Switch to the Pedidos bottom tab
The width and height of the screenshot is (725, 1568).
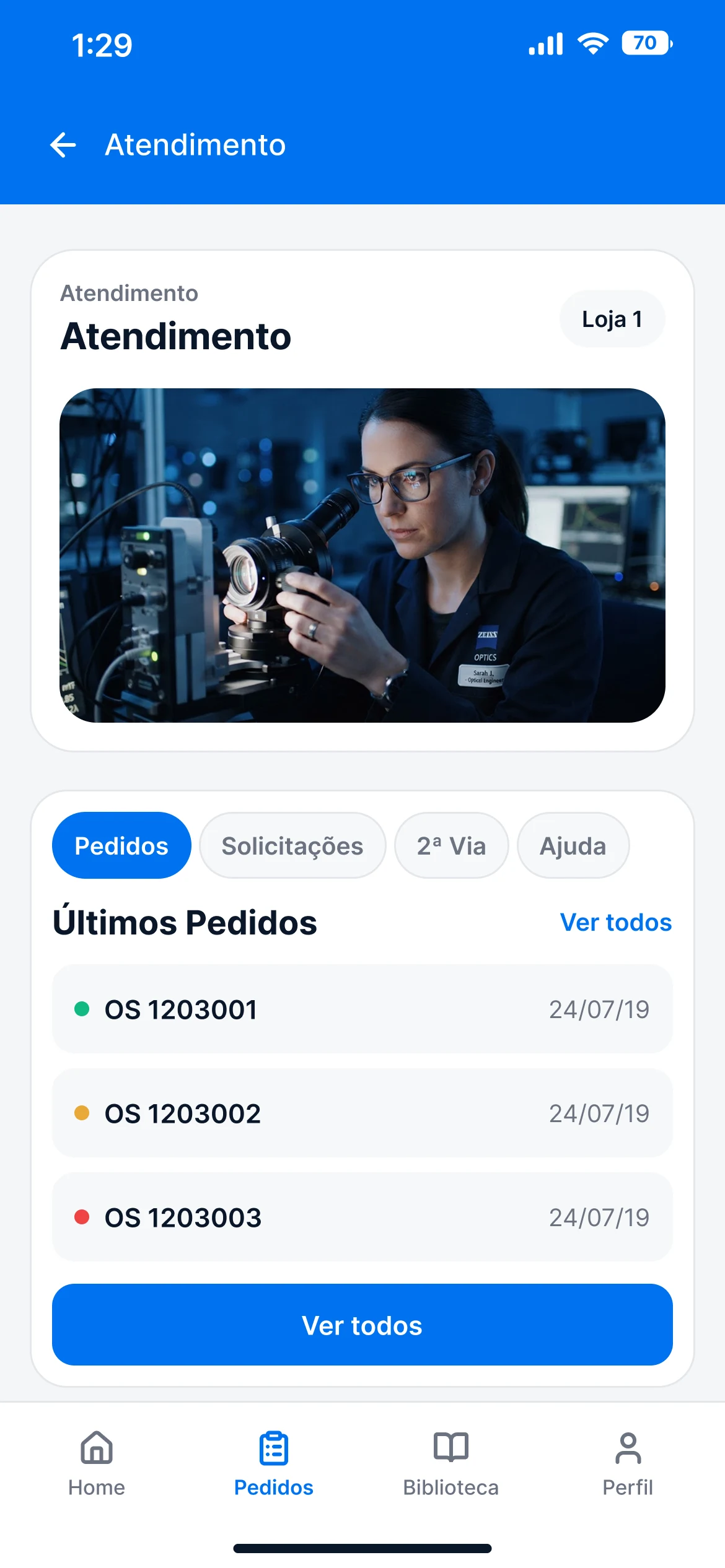[274, 1464]
